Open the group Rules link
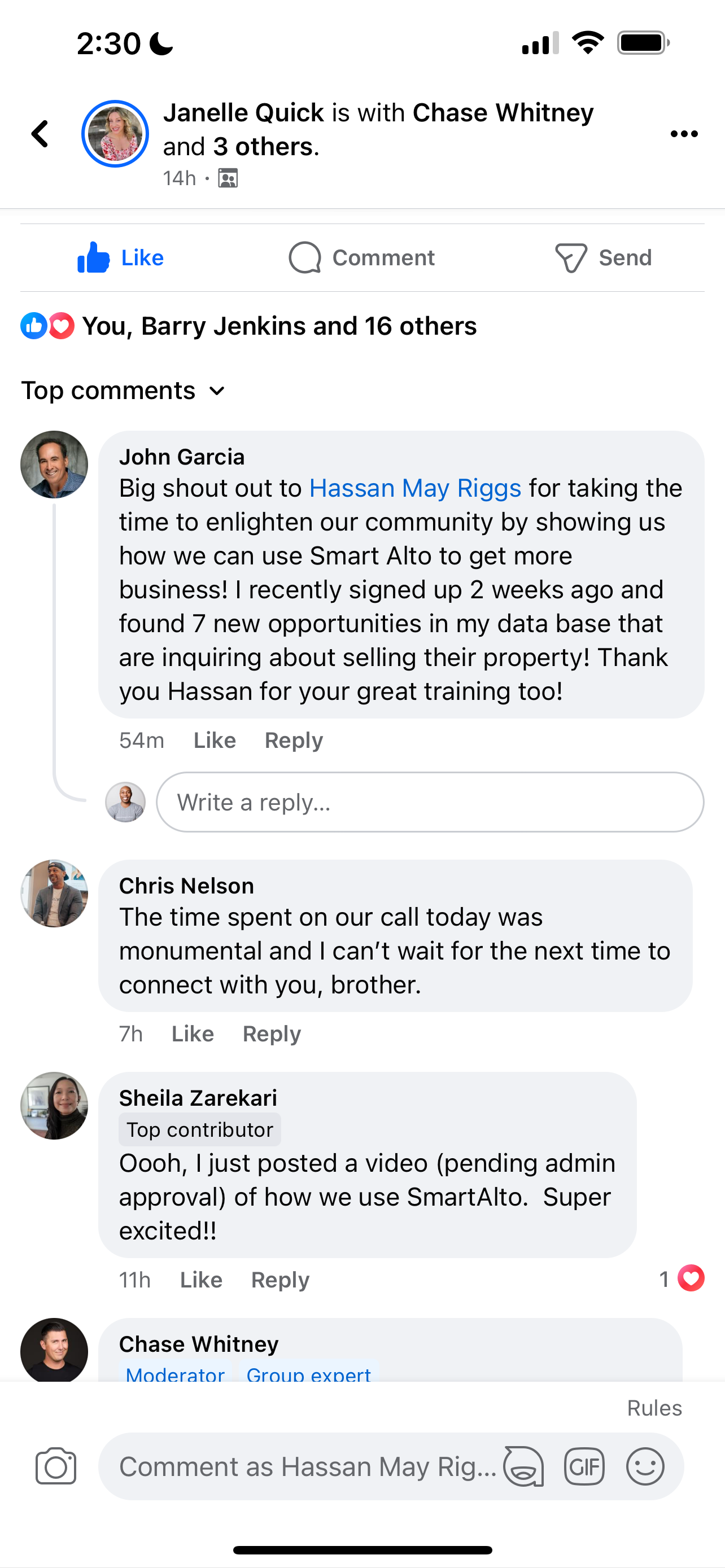 (x=654, y=1408)
